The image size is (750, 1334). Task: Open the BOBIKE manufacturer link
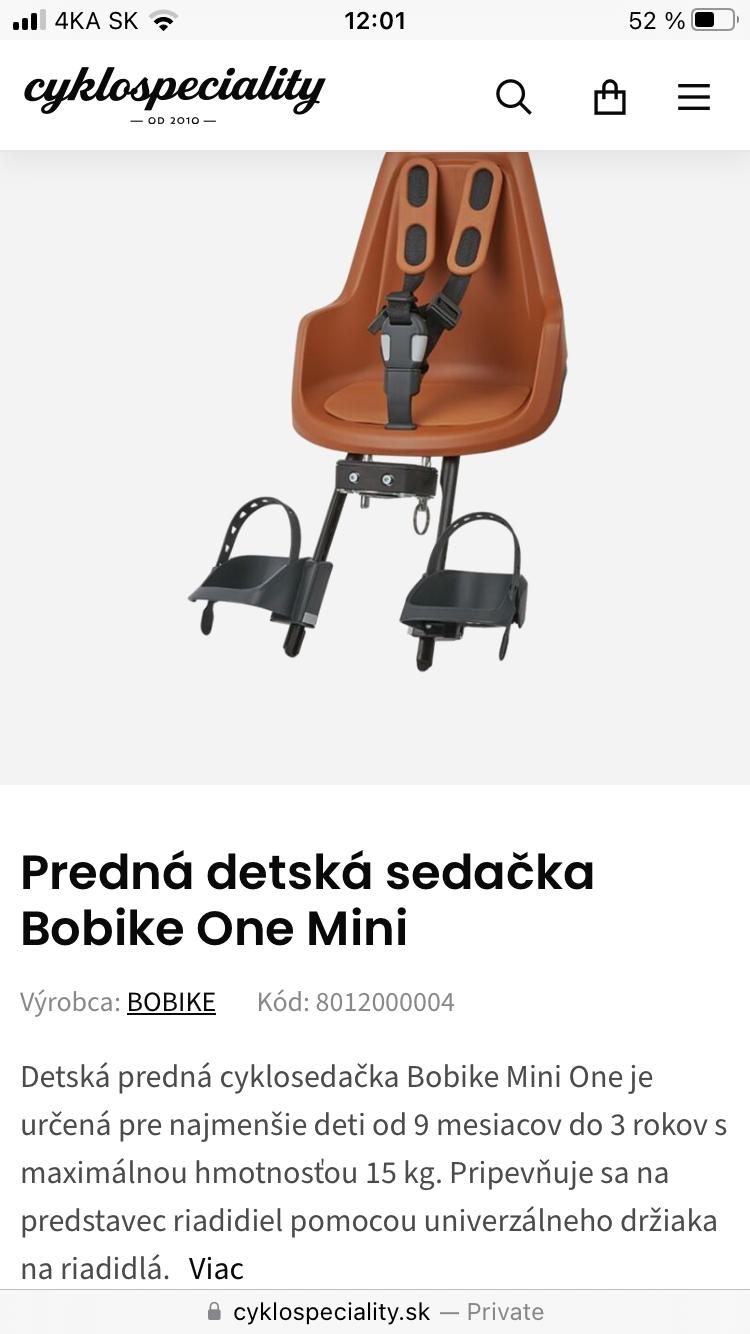point(171,1002)
